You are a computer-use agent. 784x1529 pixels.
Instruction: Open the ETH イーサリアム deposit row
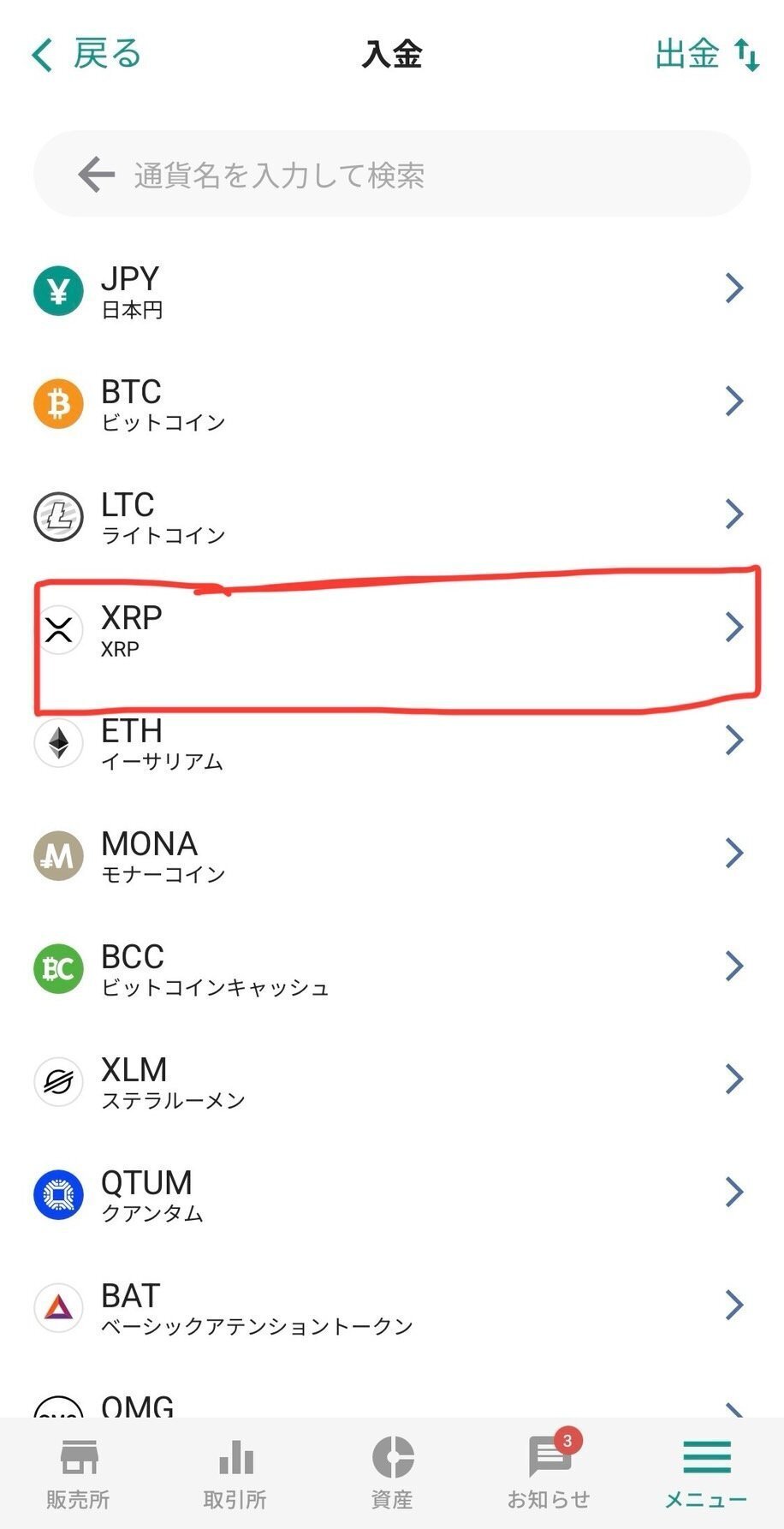[392, 742]
